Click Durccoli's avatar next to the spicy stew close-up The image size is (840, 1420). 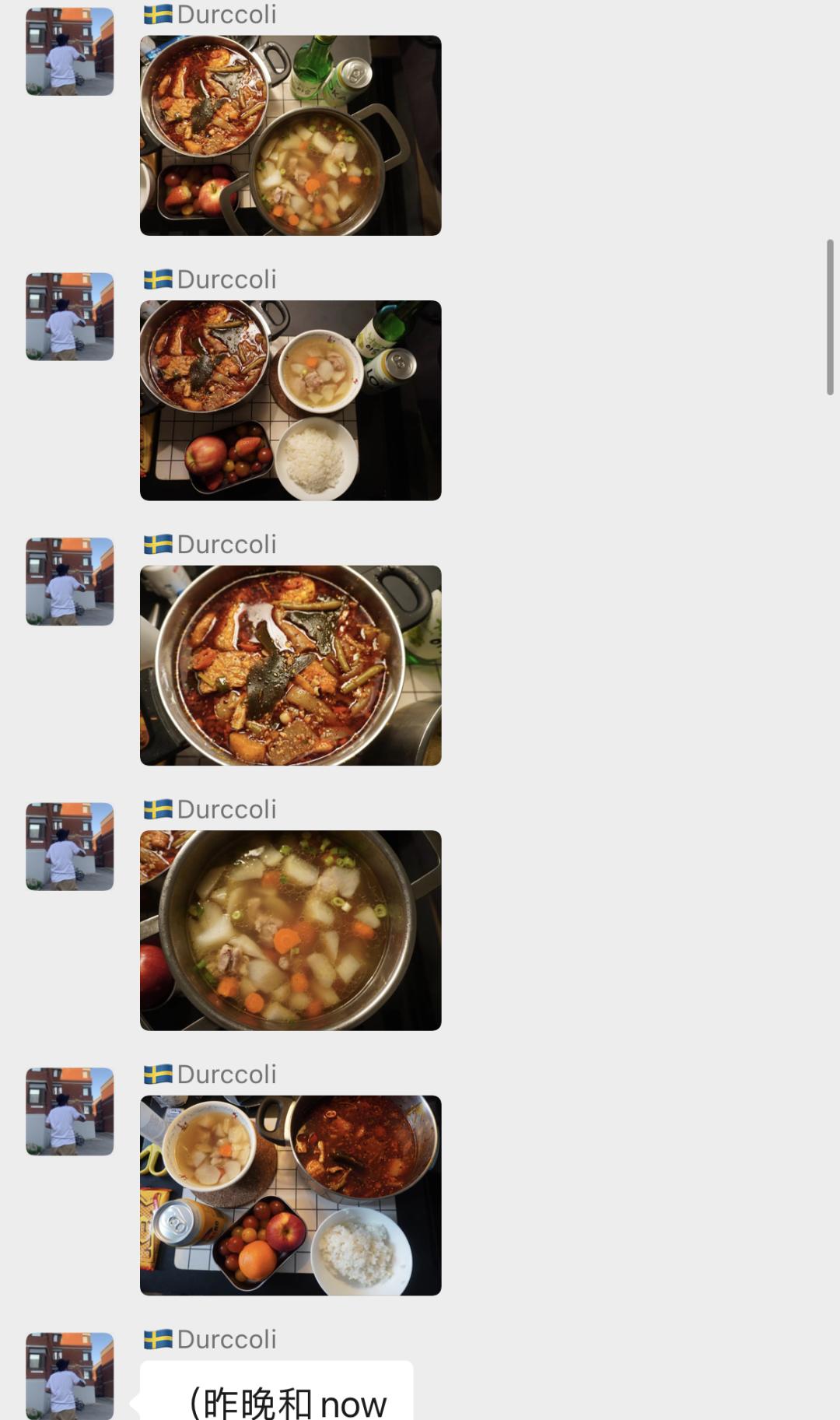click(69, 582)
